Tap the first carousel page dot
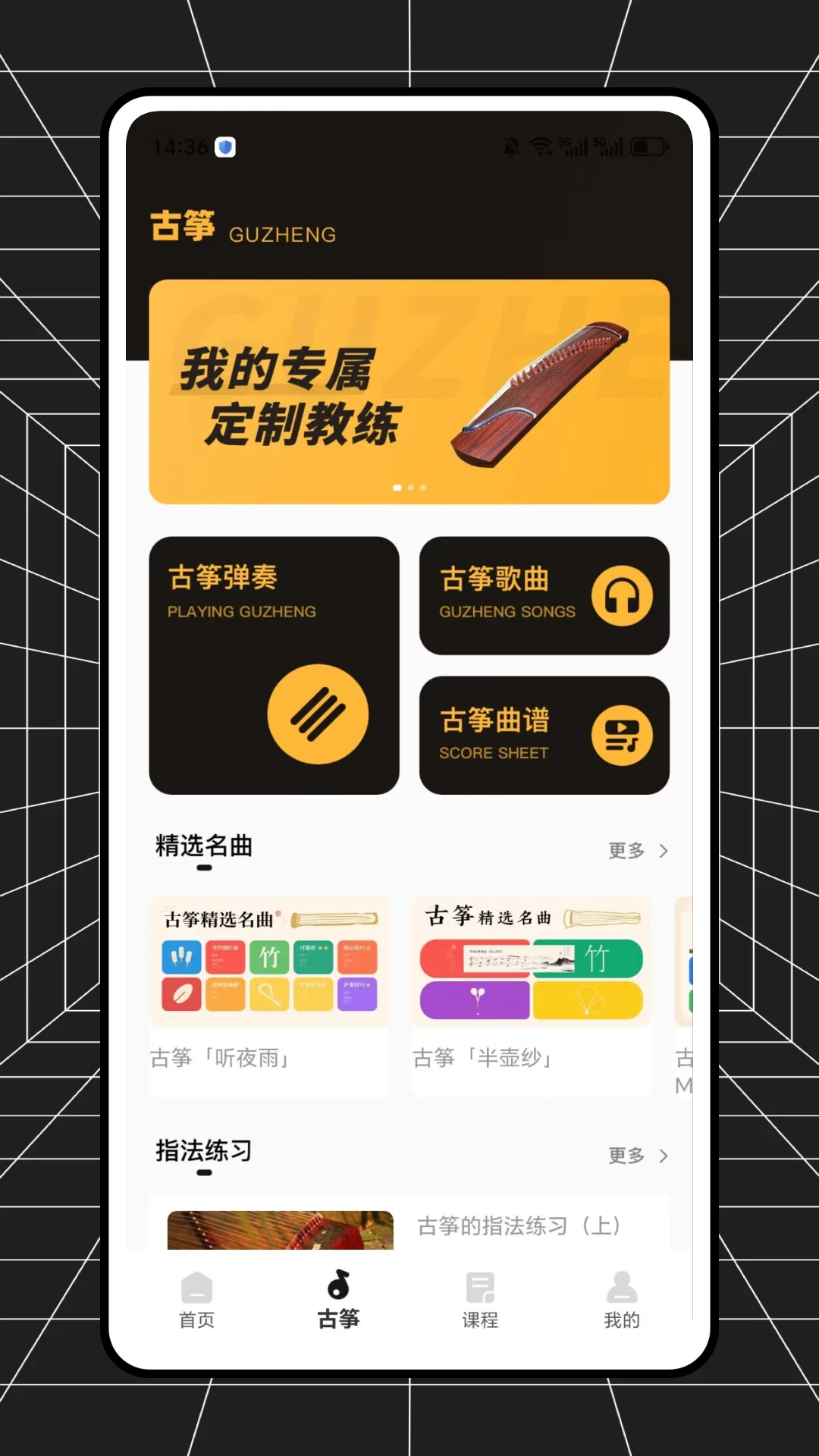The height and width of the screenshot is (1456, 819). tap(397, 488)
